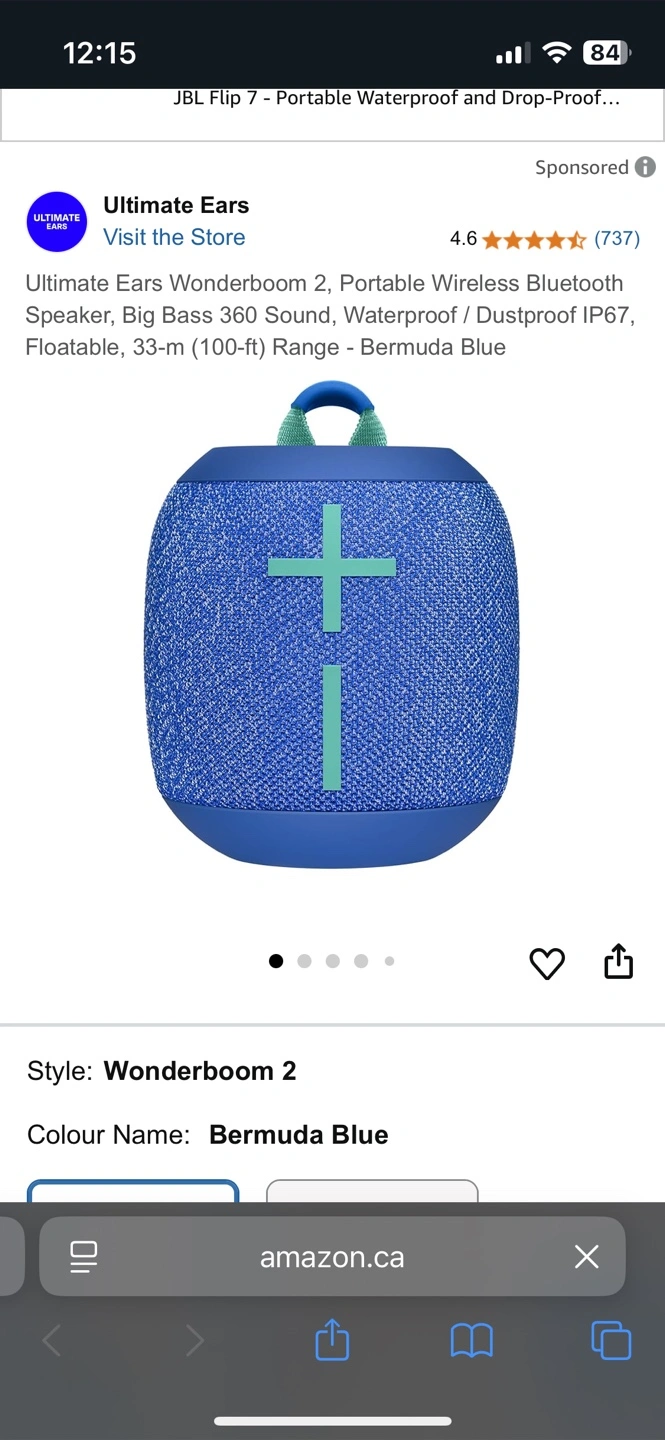Viewport: 665px width, 1440px height.
Task: Tap the image carousel page dots
Action: 332,961
